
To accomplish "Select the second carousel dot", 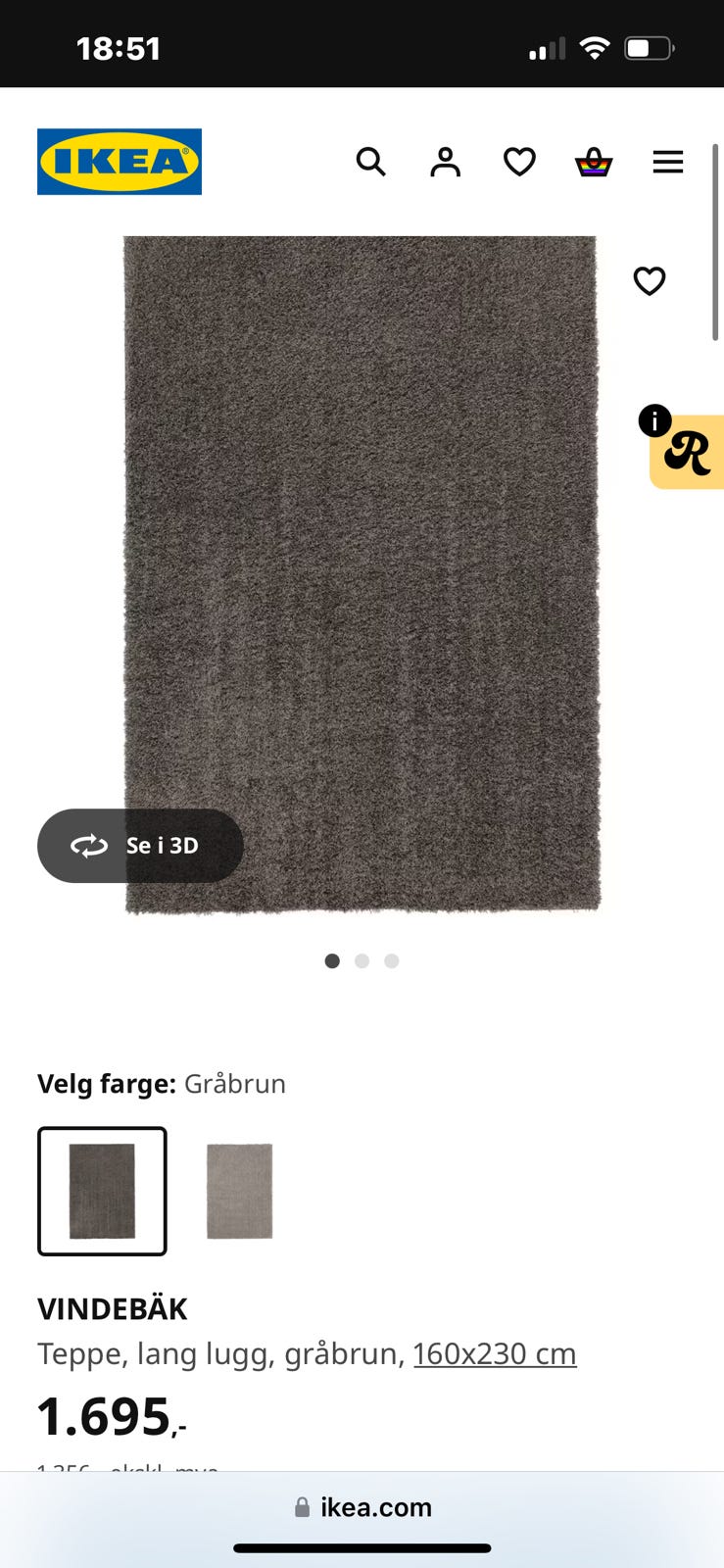I will (x=362, y=961).
